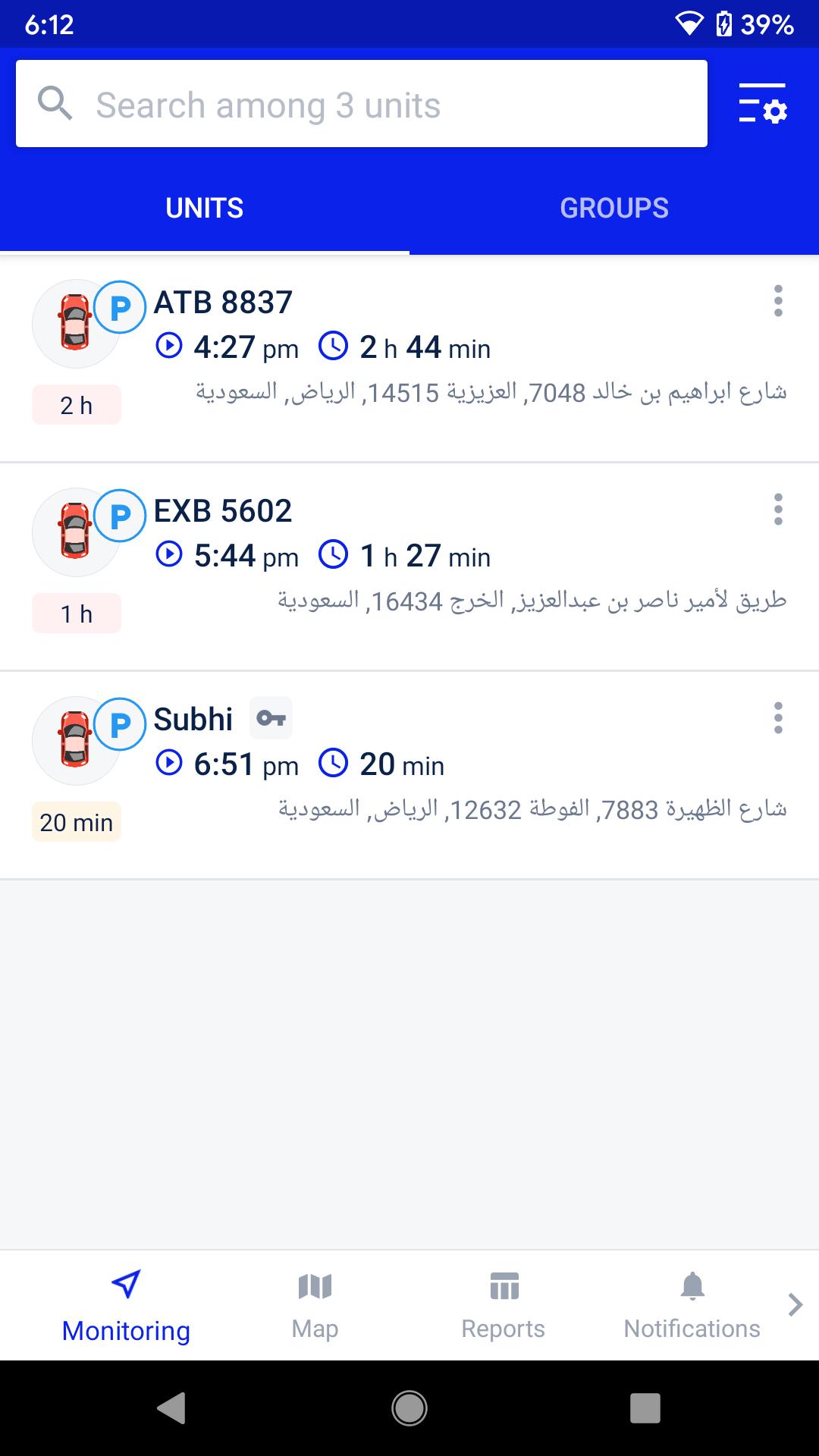Tap the system back button
Image resolution: width=819 pixels, height=1456 pixels.
[171, 1408]
